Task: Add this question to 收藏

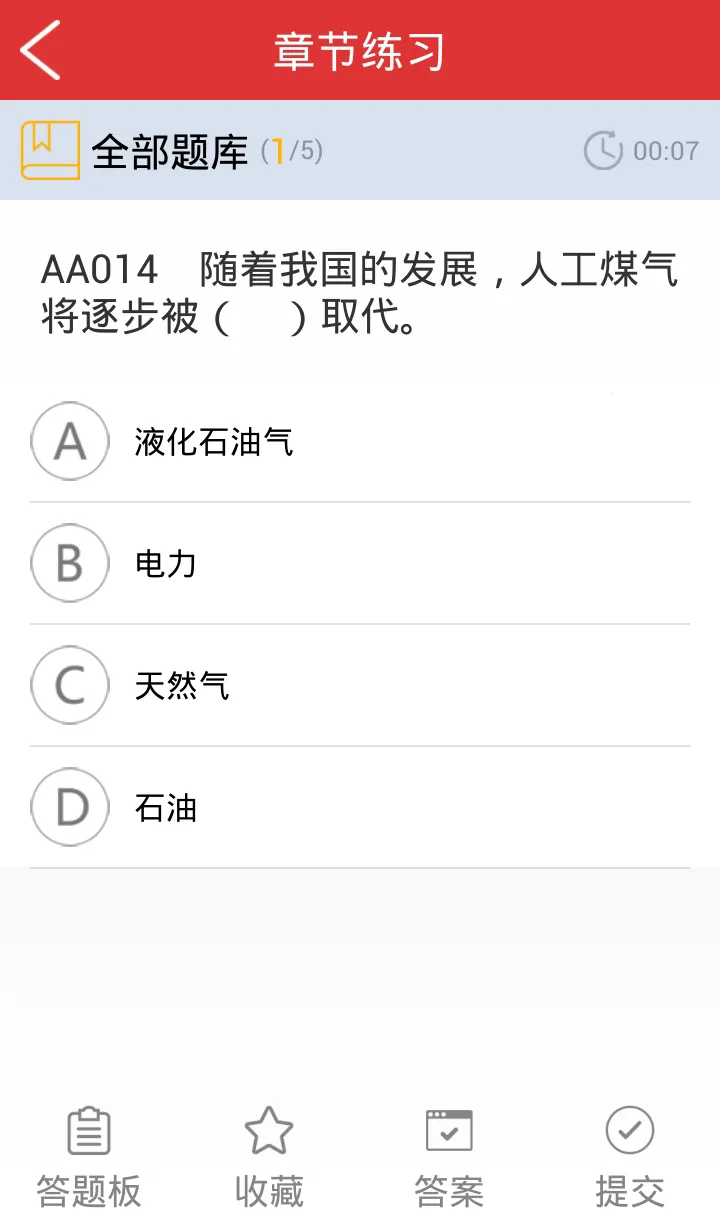Action: (x=269, y=1158)
